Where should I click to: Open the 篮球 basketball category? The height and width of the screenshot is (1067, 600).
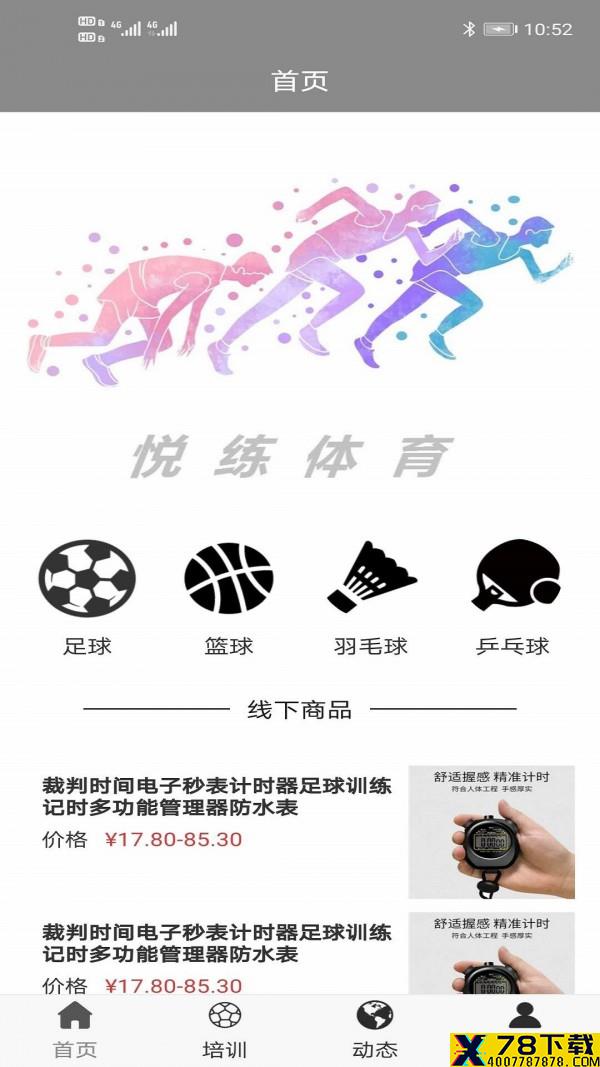229,597
